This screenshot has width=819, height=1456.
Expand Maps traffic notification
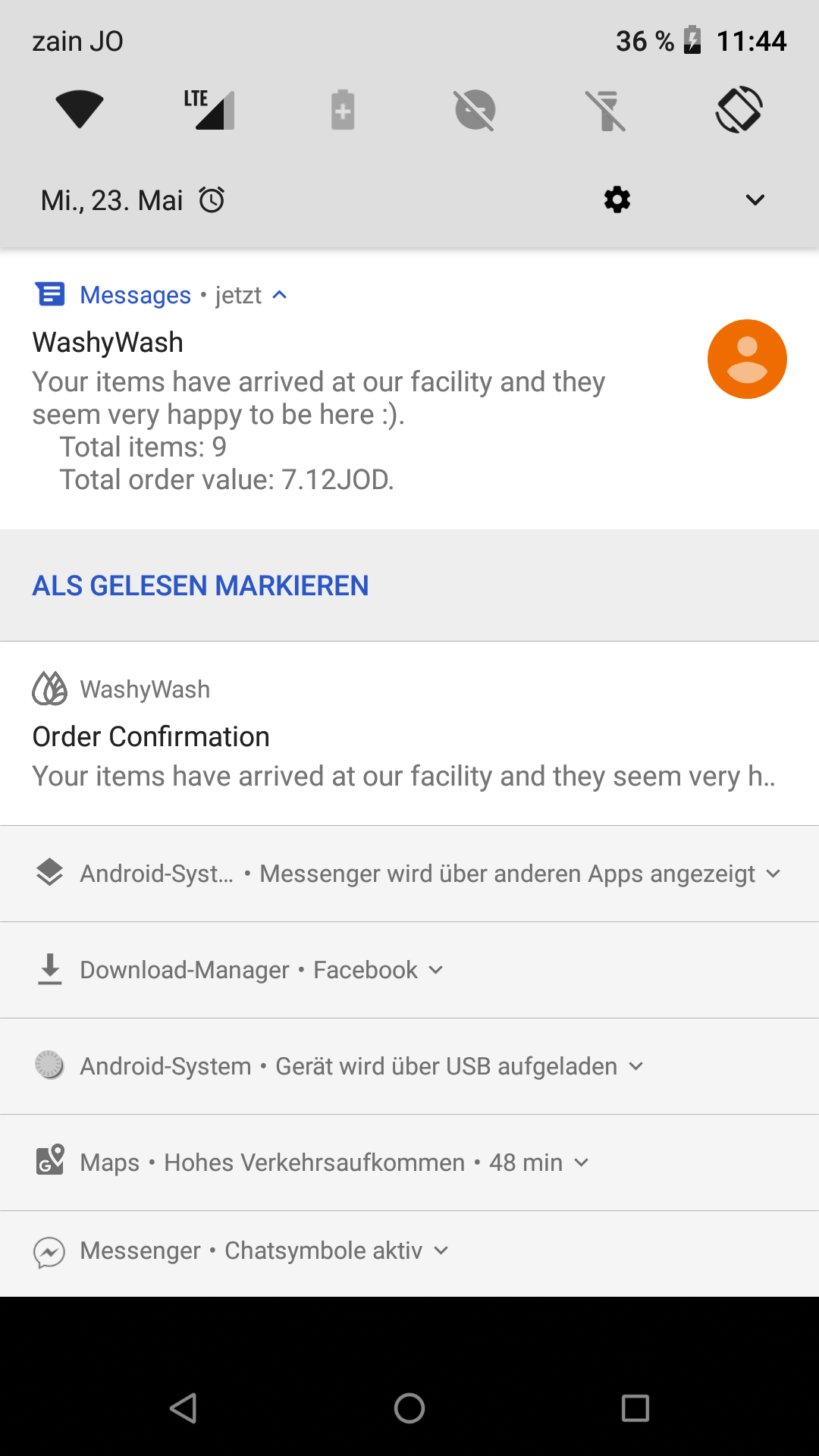tap(581, 1163)
